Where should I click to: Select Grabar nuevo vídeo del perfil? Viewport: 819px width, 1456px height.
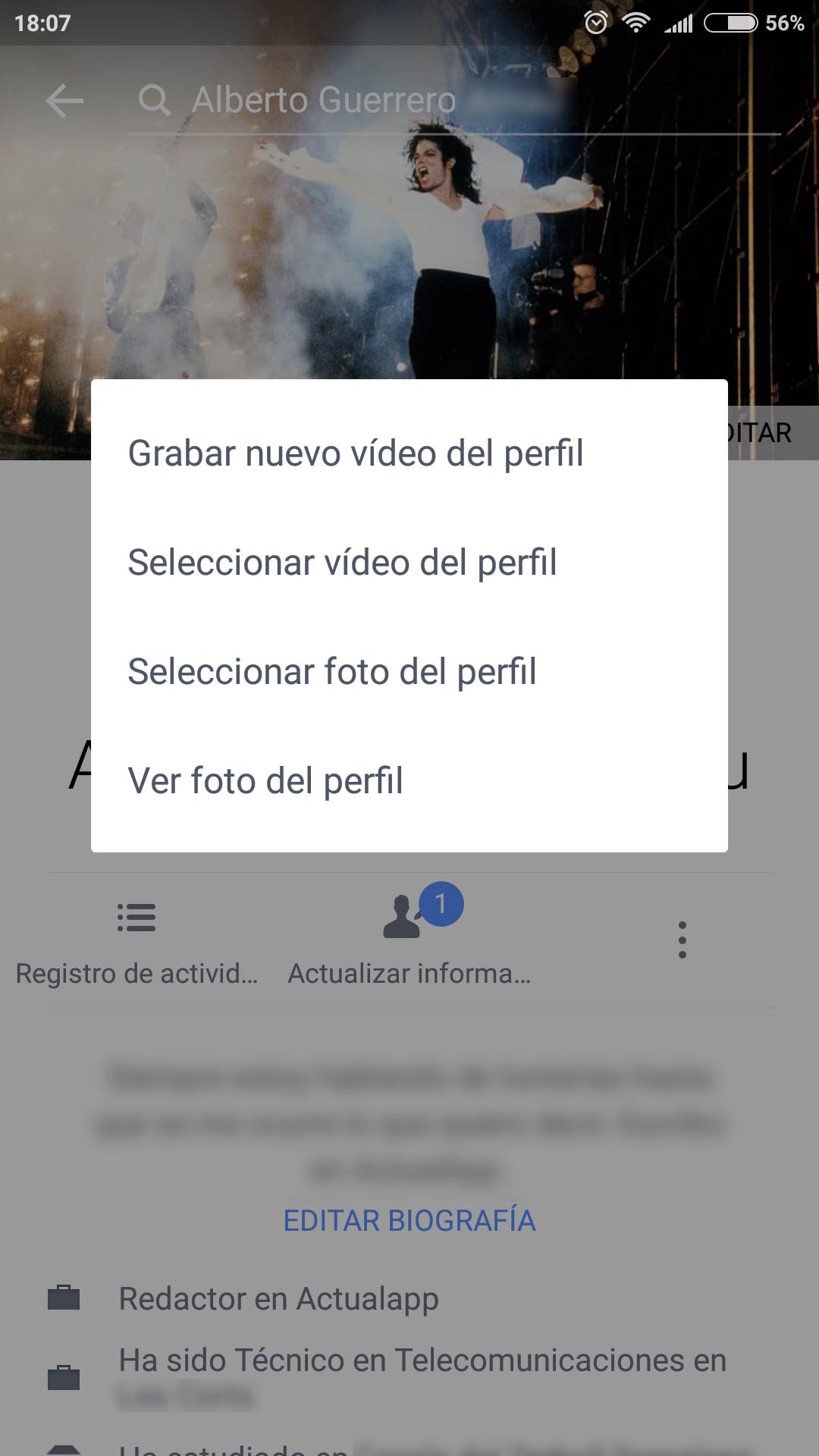pyautogui.click(x=409, y=453)
